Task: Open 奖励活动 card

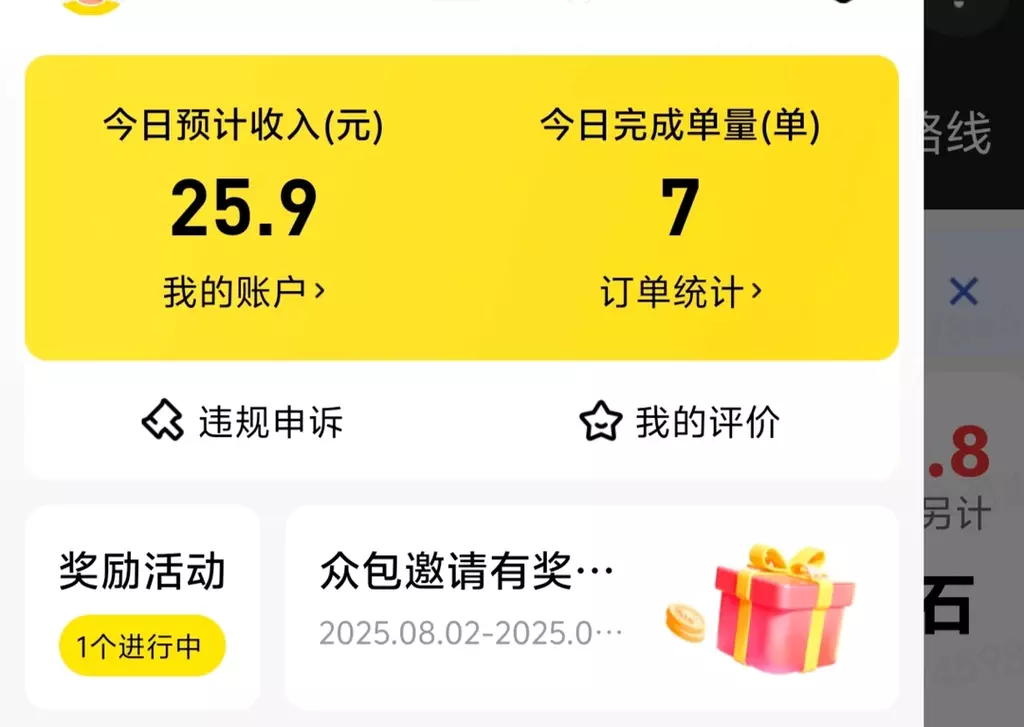Action: click(142, 606)
